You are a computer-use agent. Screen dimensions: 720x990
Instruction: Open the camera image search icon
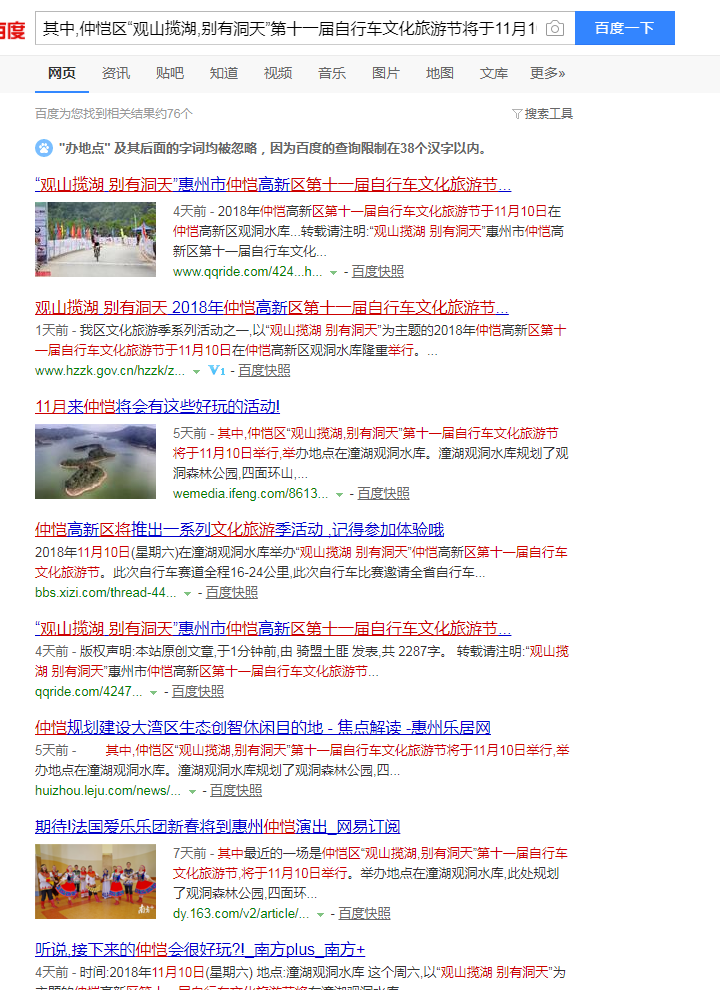click(x=555, y=28)
